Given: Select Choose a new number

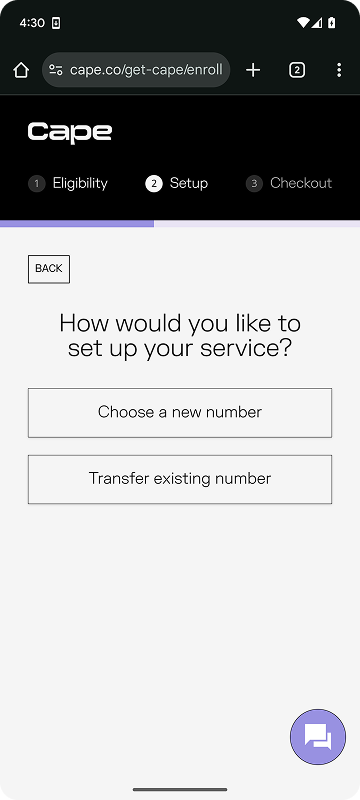Looking at the screenshot, I should [180, 413].
